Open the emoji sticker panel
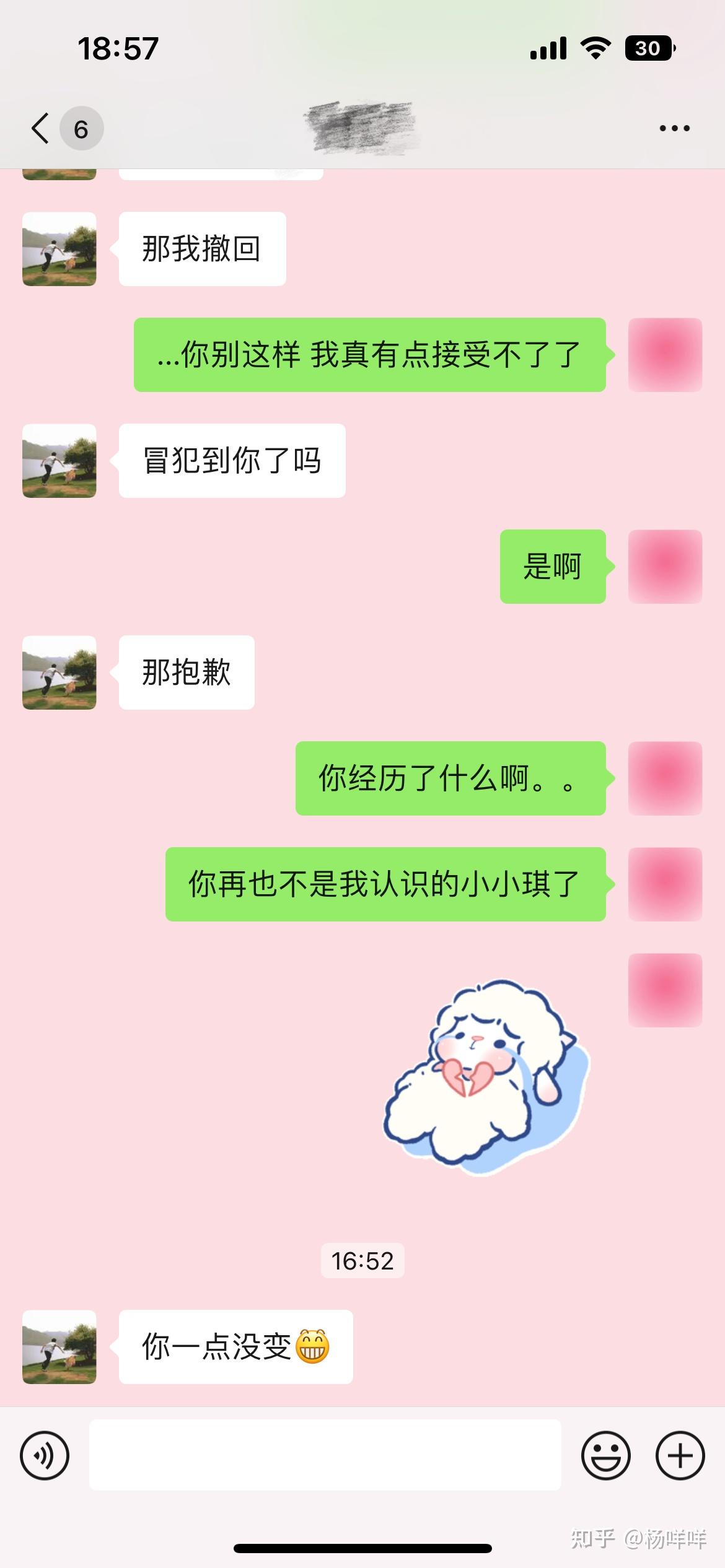 coord(605,1455)
